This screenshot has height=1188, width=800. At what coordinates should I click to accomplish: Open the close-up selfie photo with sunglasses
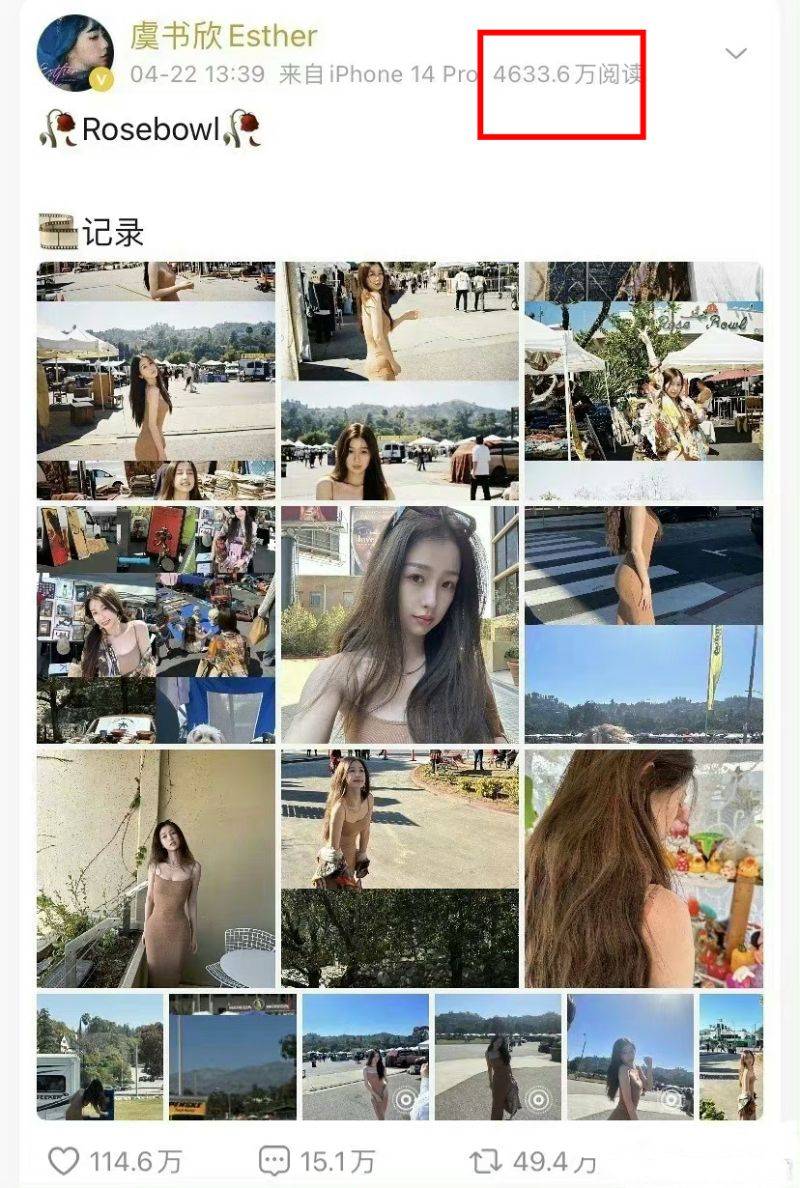click(399, 624)
